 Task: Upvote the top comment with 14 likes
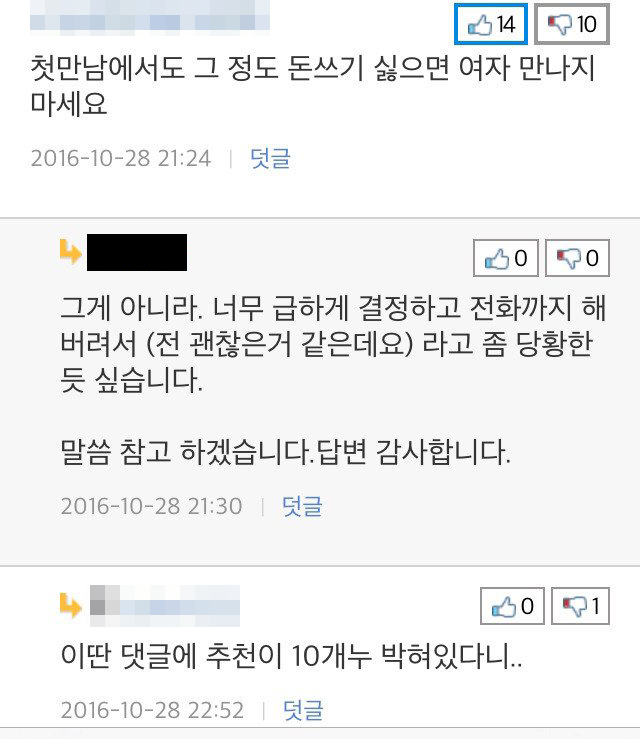coord(491,25)
